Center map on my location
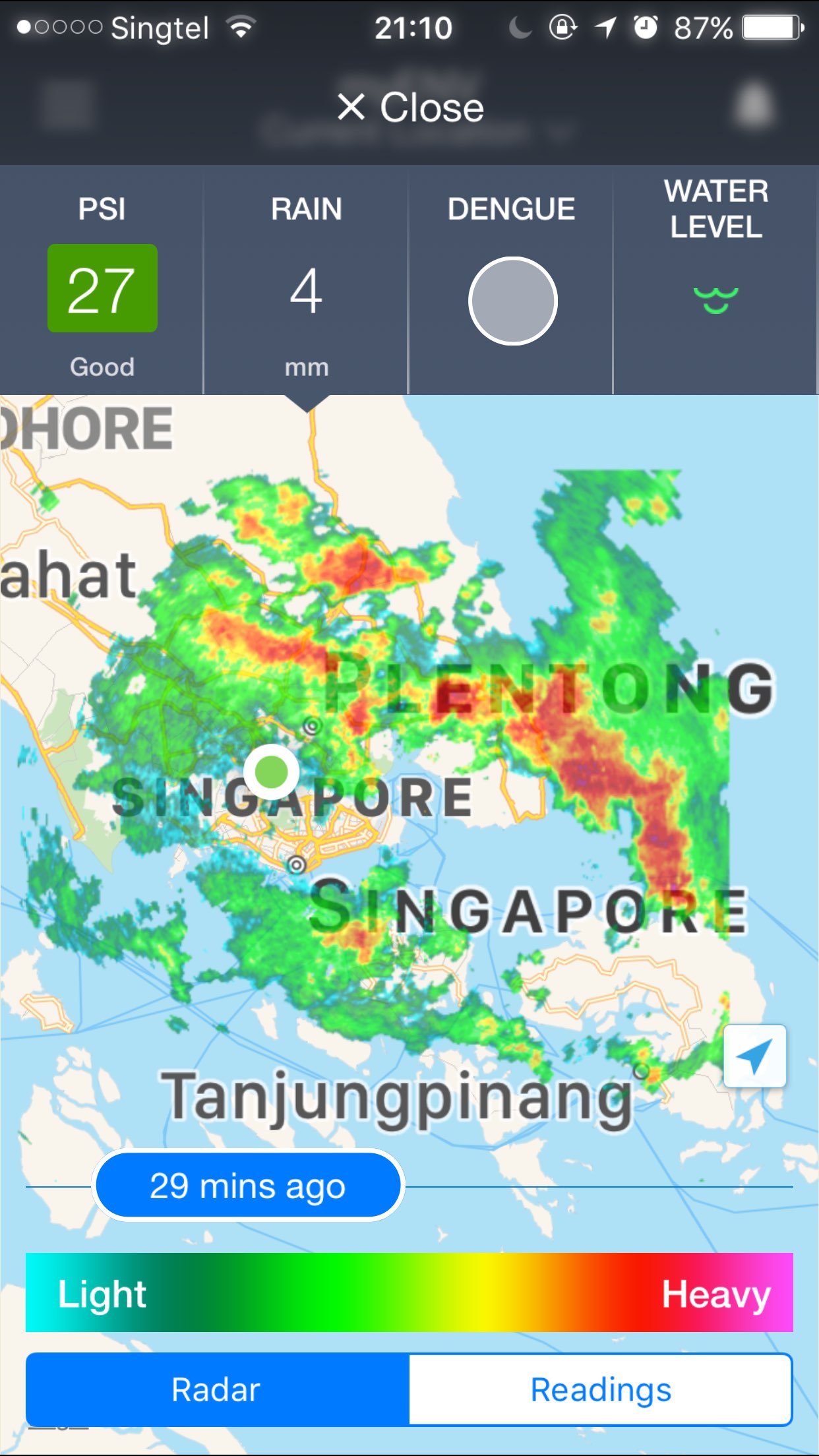The height and width of the screenshot is (1456, 819). click(754, 1056)
